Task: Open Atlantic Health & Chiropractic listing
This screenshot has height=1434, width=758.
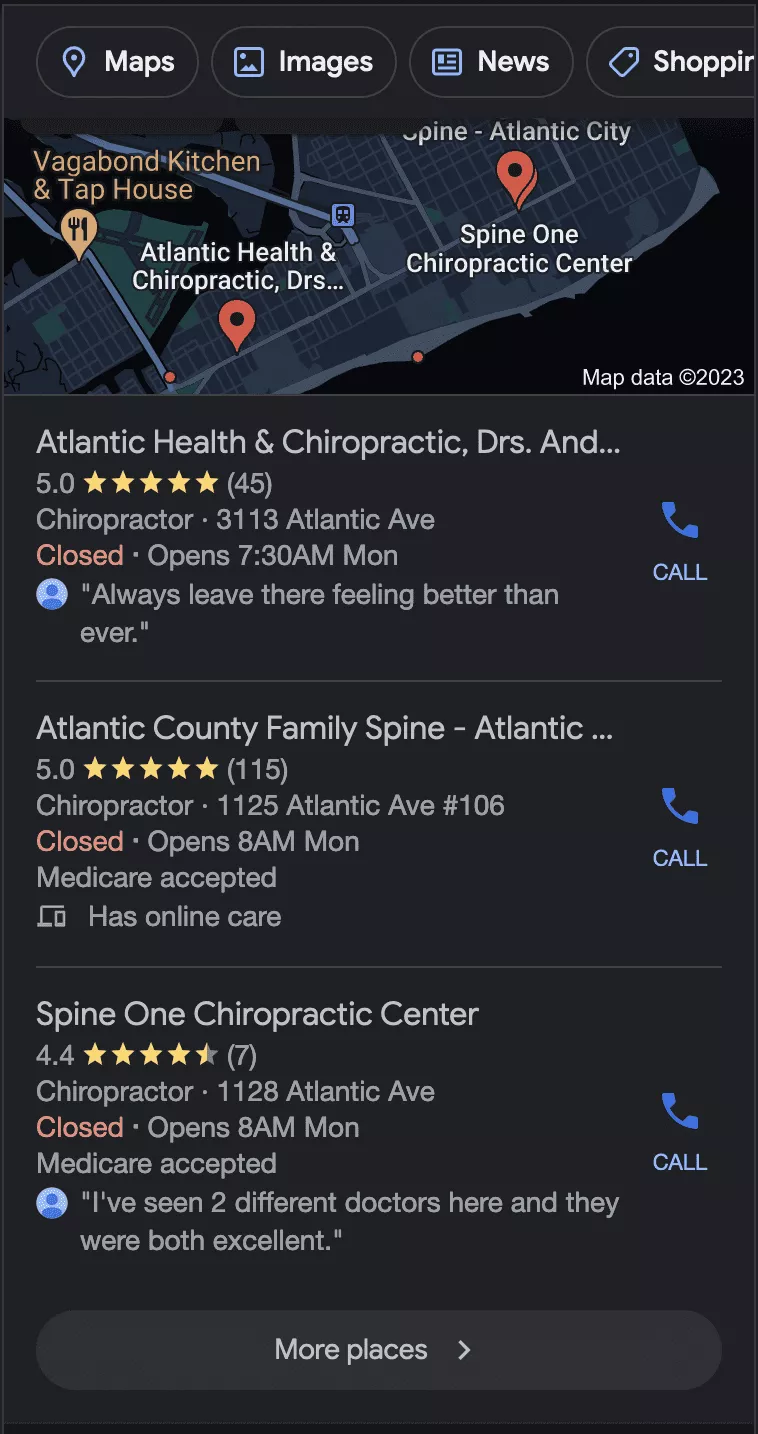Action: point(328,442)
